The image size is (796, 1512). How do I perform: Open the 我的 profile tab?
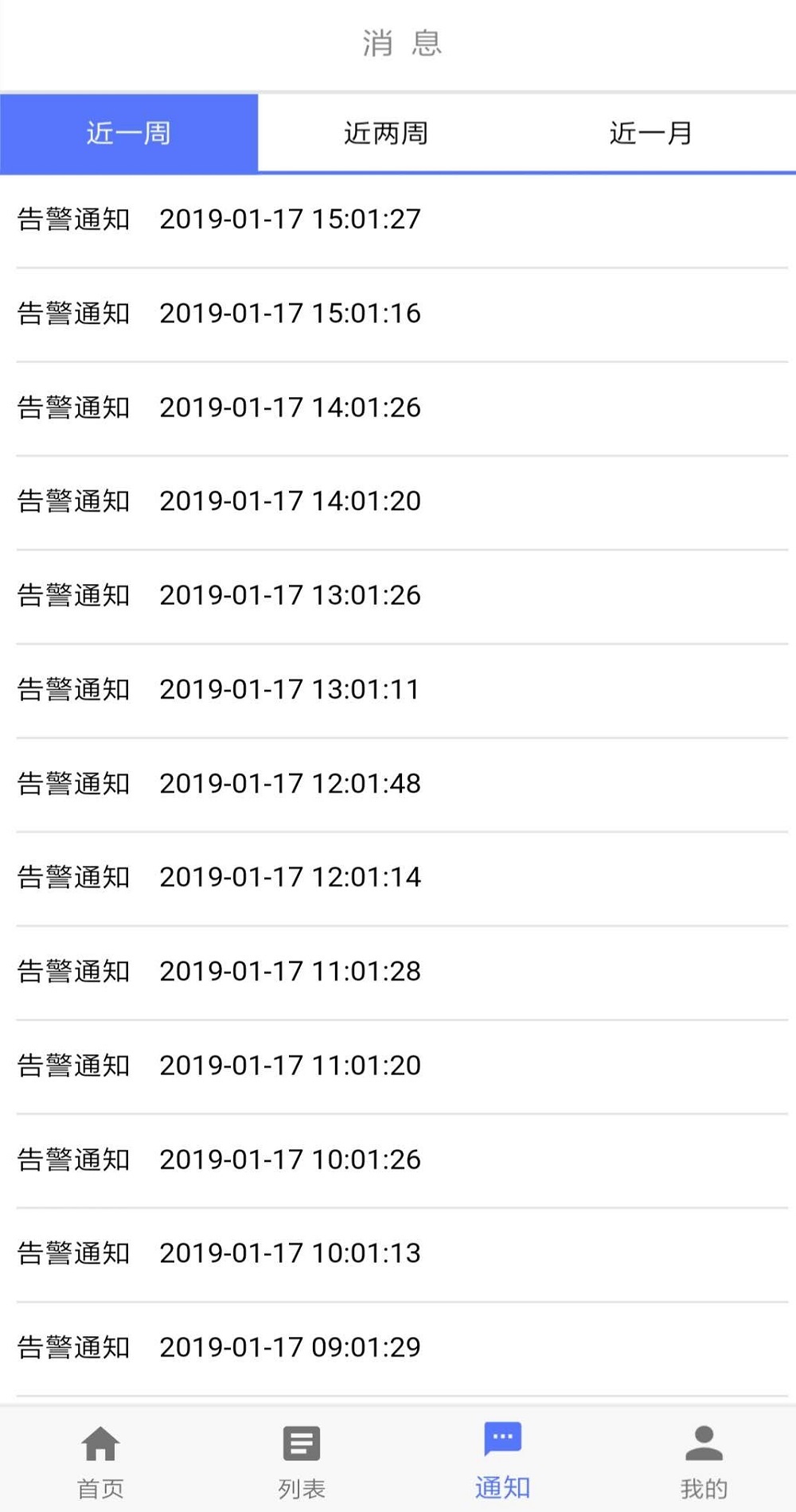point(704,1460)
